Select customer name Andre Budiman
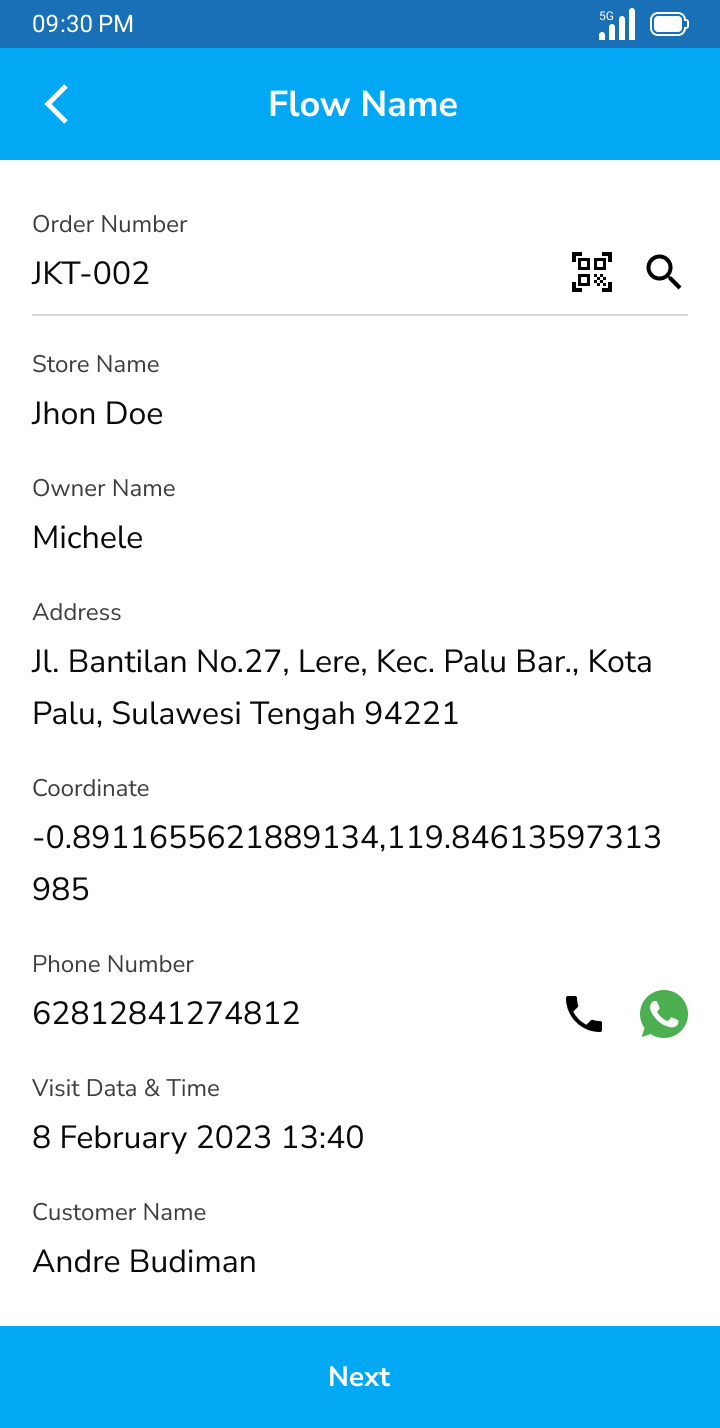Screen dimensions: 720x1428 coord(144,1261)
